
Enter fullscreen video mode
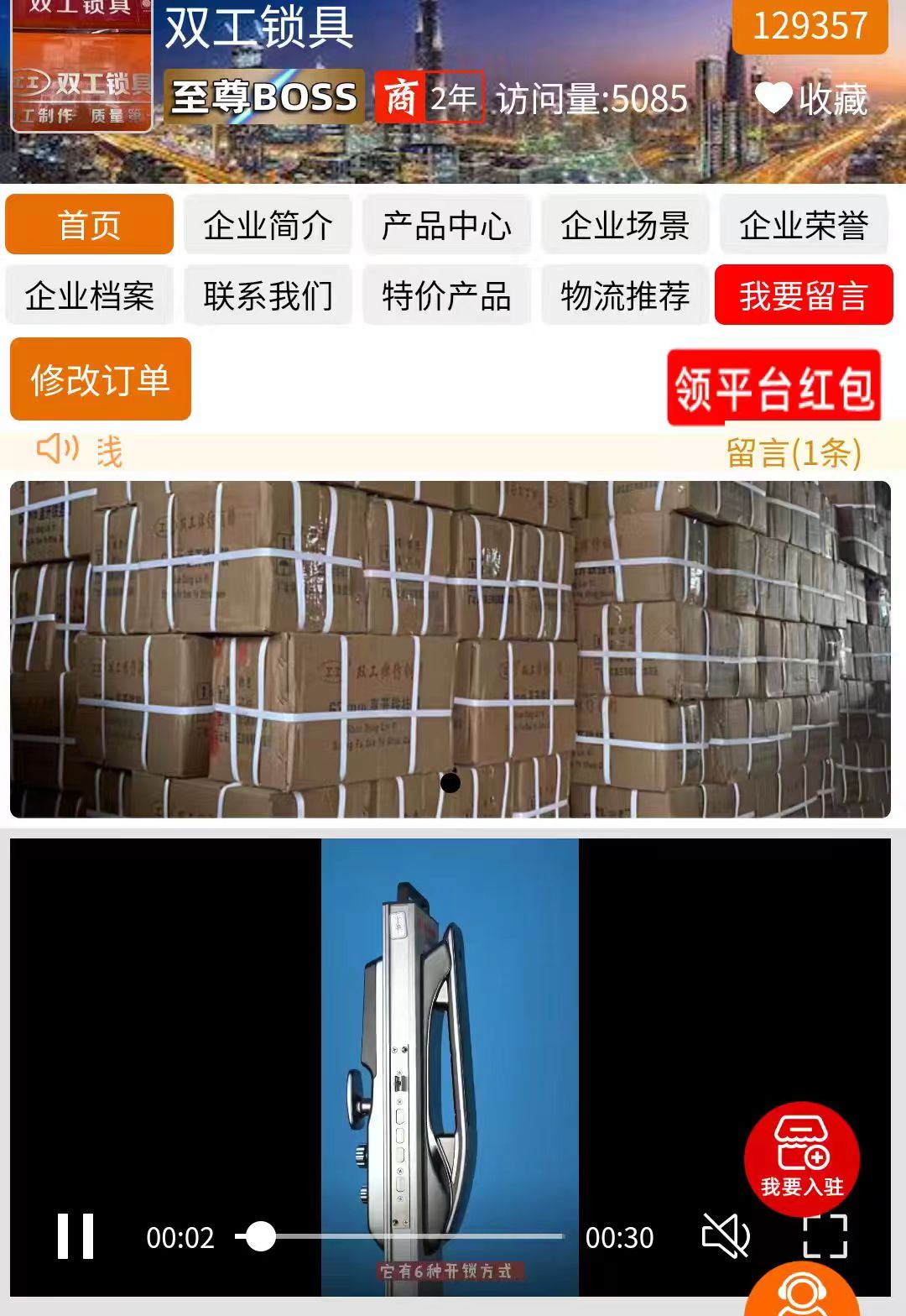(825, 1236)
